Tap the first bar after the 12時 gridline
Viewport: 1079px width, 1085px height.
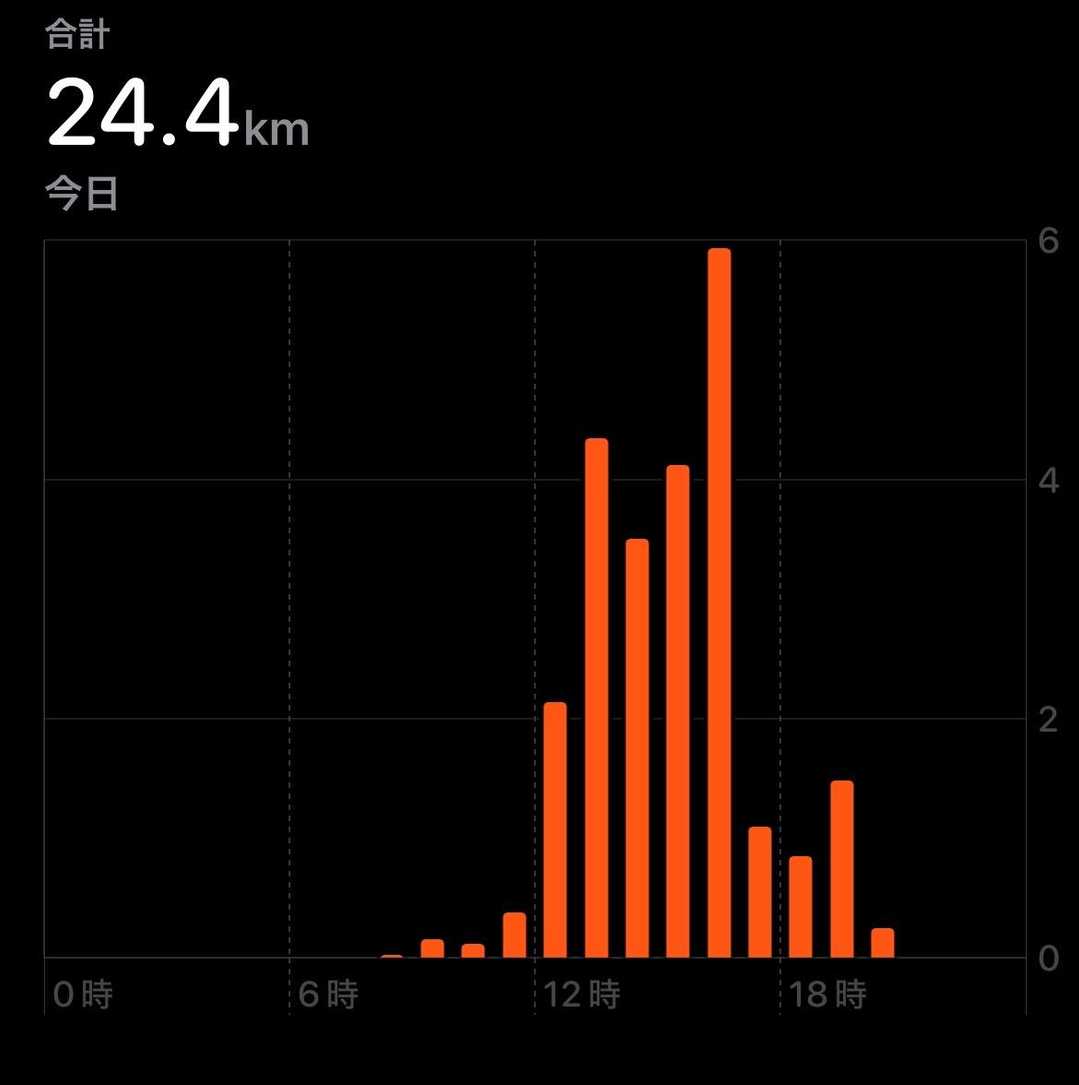555,830
